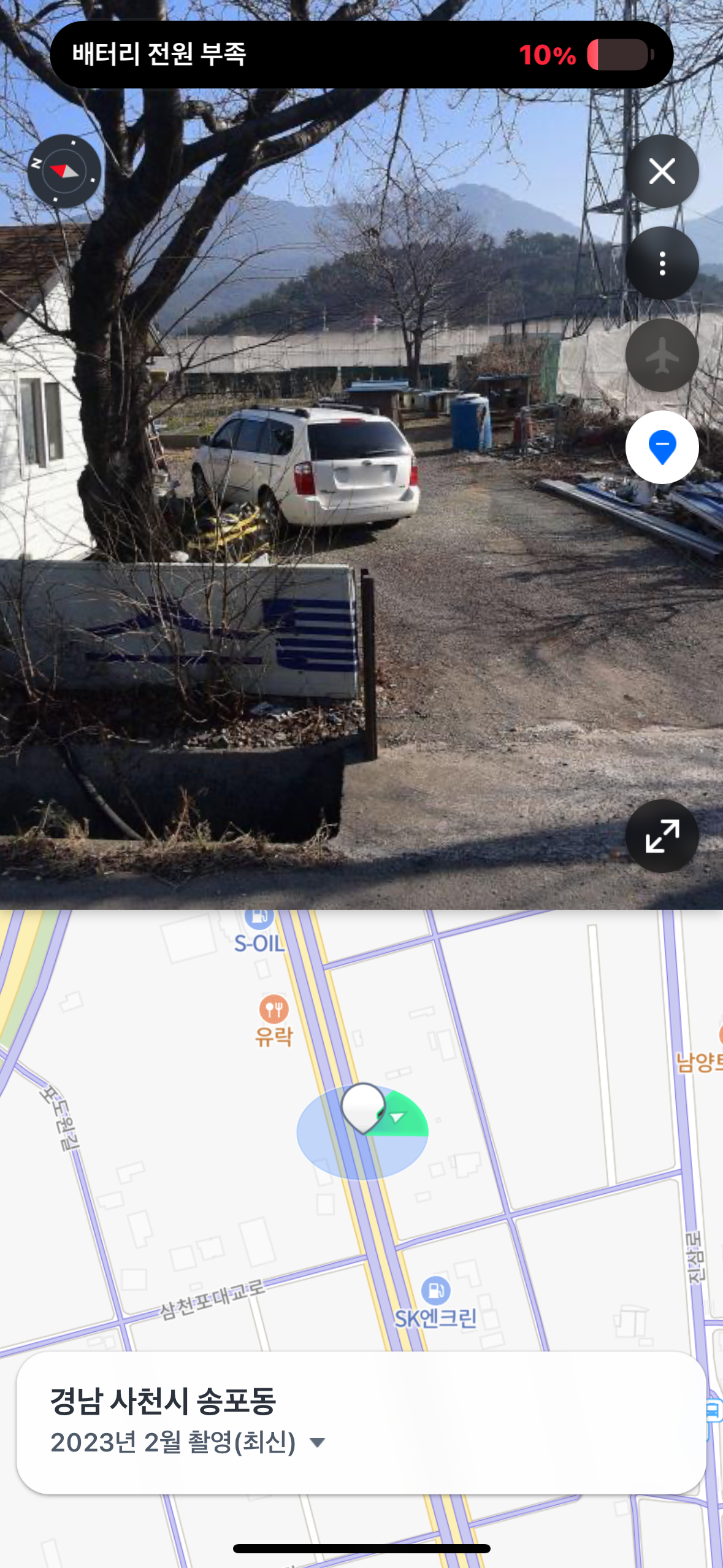The height and width of the screenshot is (1568, 723).
Task: Tap the blue location pin button
Action: [662, 447]
